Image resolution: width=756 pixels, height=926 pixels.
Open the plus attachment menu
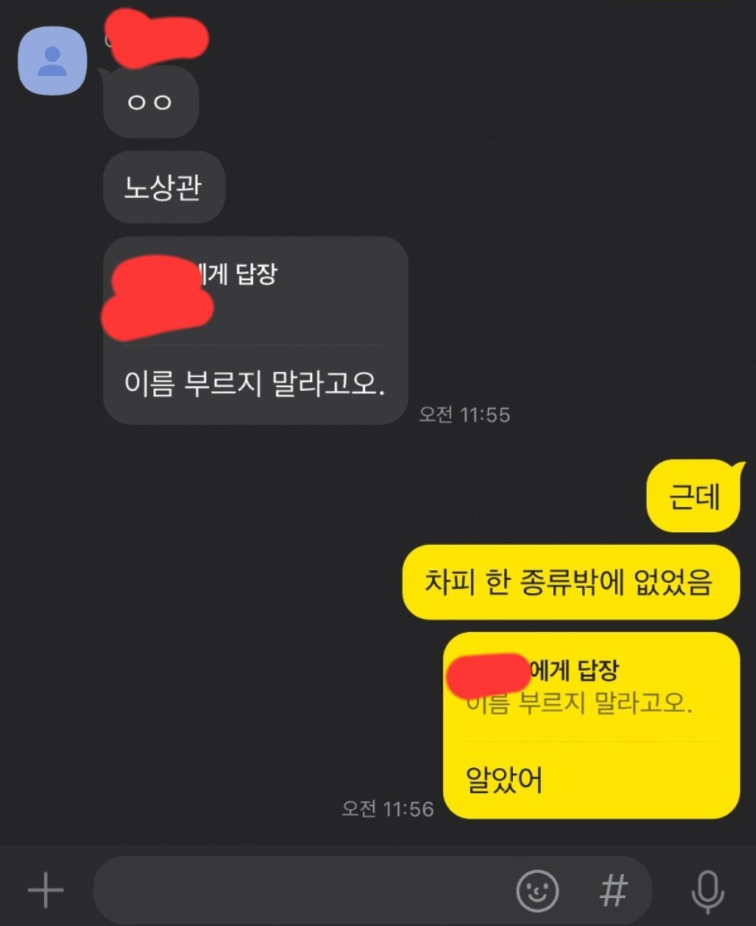click(45, 889)
